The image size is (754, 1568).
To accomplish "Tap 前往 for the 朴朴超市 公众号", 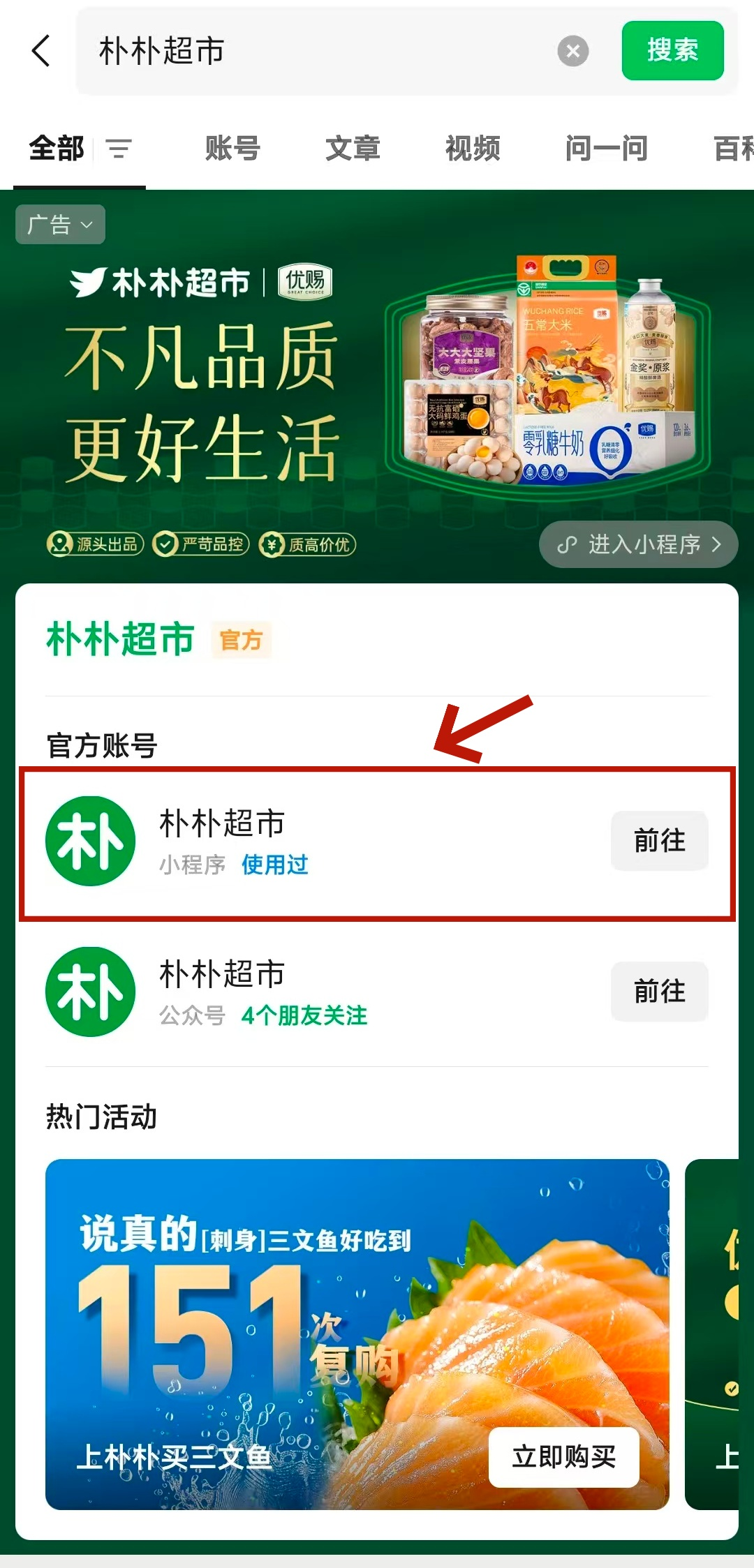I will tap(659, 992).
